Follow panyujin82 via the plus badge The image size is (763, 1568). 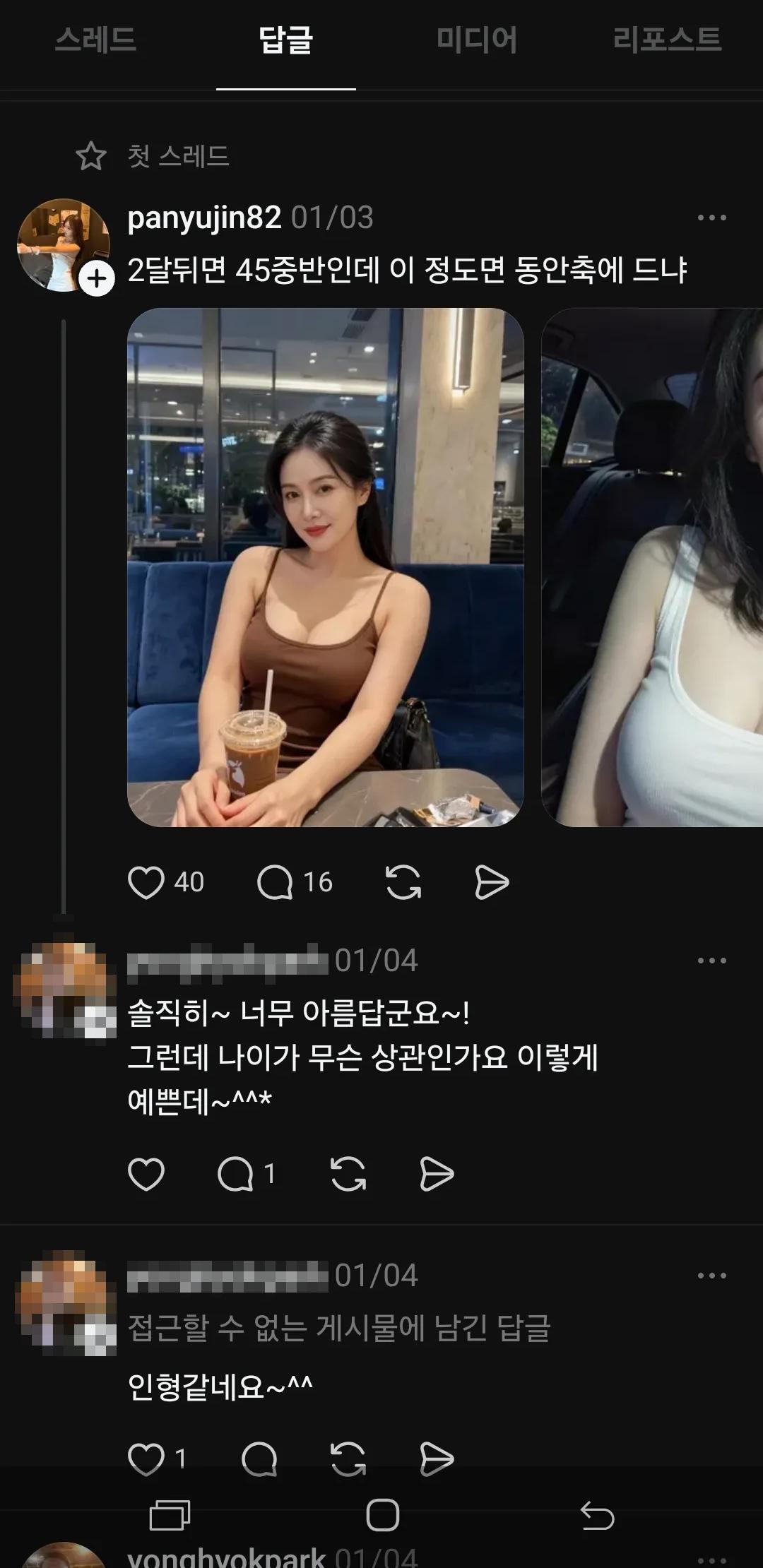[97, 279]
